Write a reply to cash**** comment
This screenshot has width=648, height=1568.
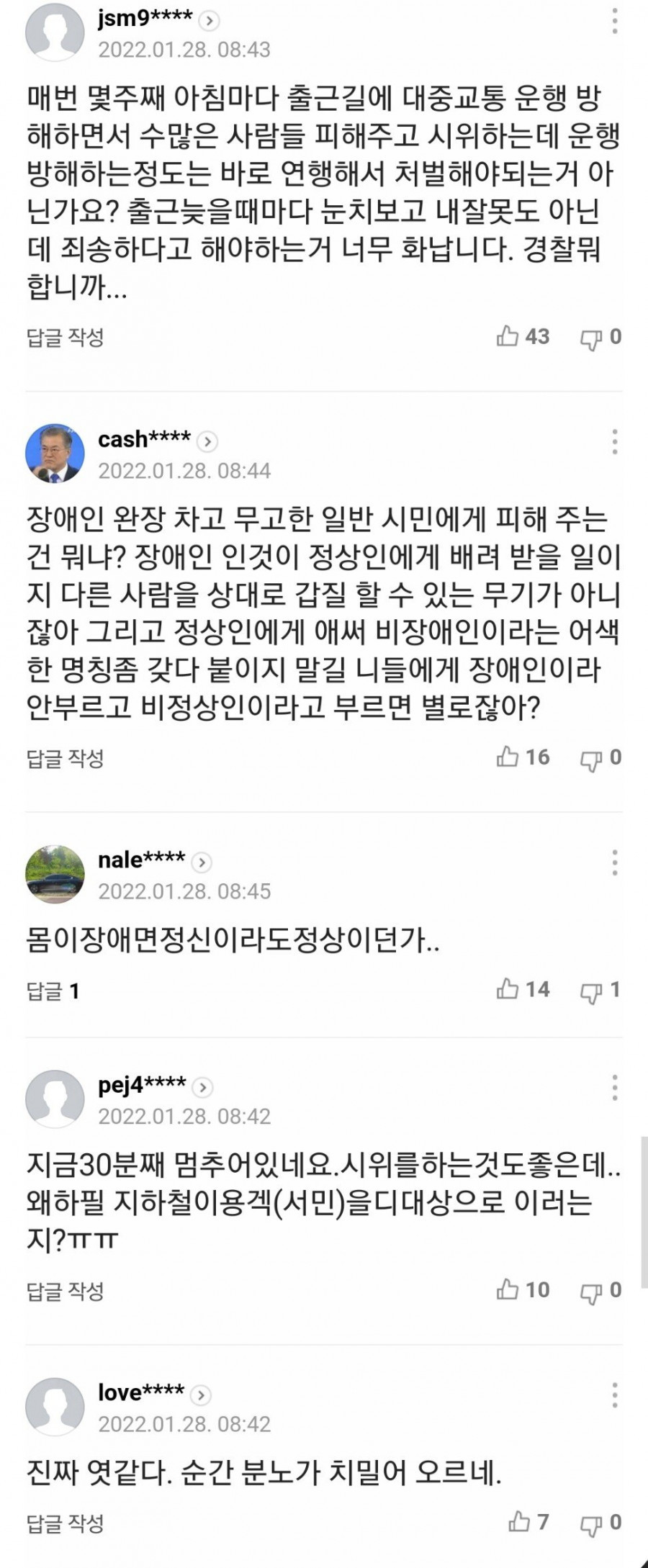click(x=66, y=757)
